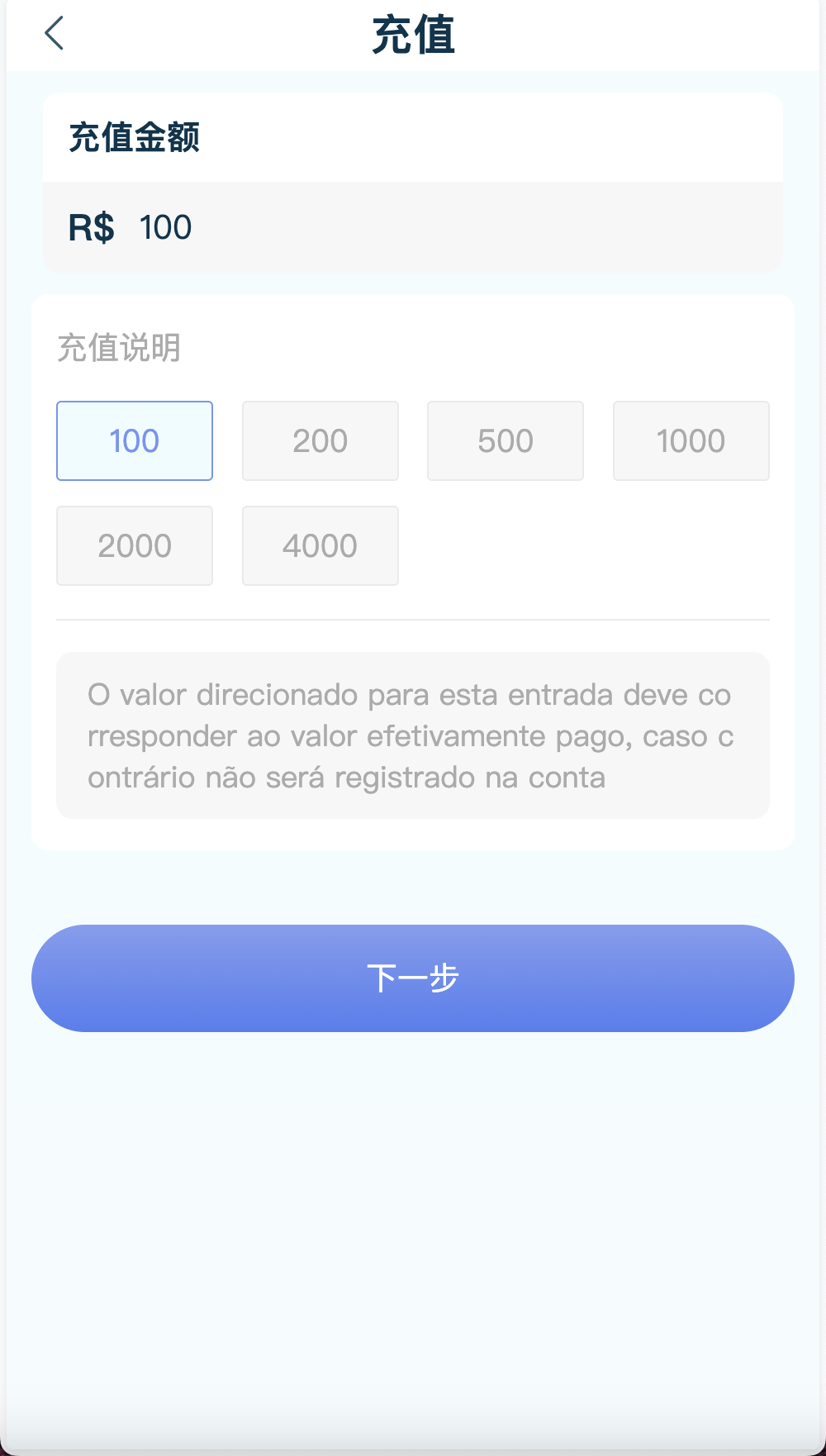Edit the R$ recharge amount field
The width and height of the screenshot is (826, 1456).
point(446,227)
